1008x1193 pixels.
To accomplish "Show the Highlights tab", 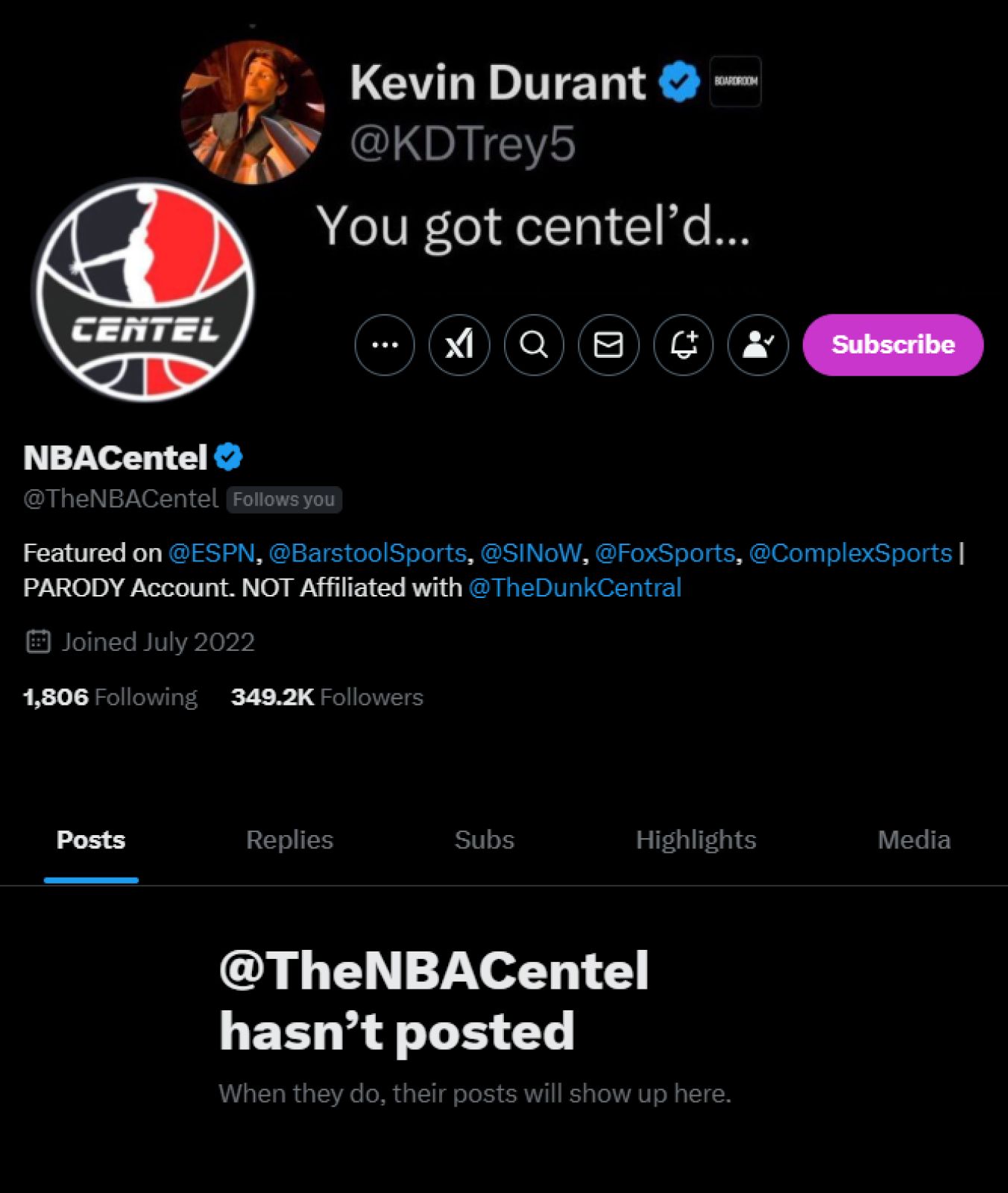I will (x=696, y=840).
